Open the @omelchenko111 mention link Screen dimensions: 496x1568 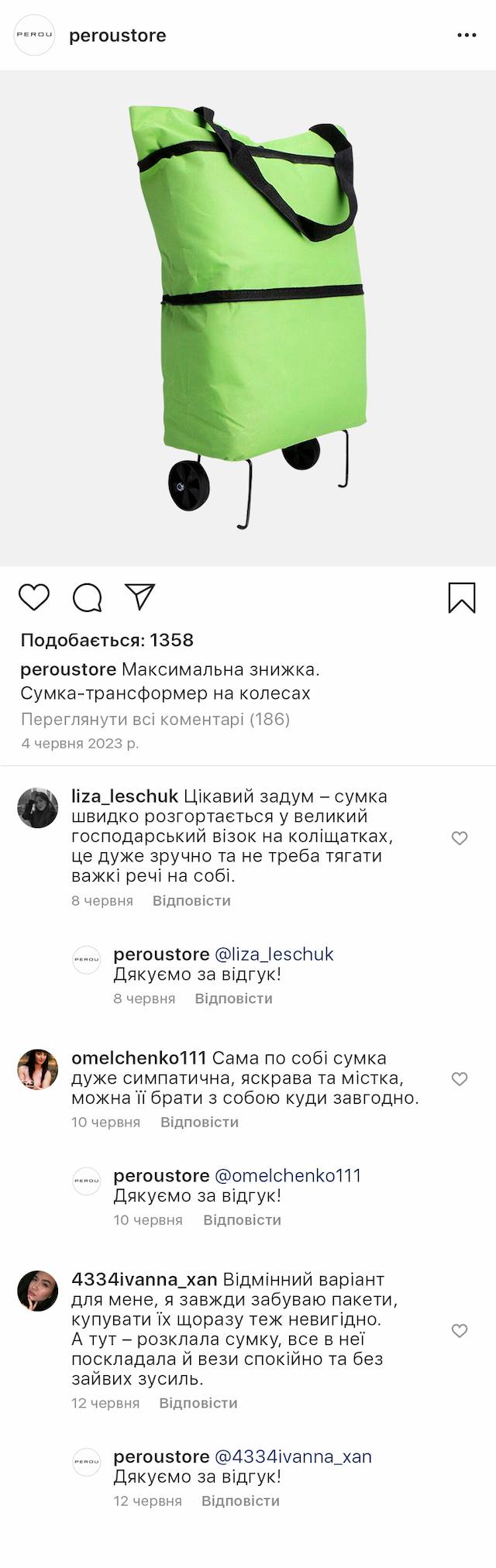click(x=288, y=1175)
